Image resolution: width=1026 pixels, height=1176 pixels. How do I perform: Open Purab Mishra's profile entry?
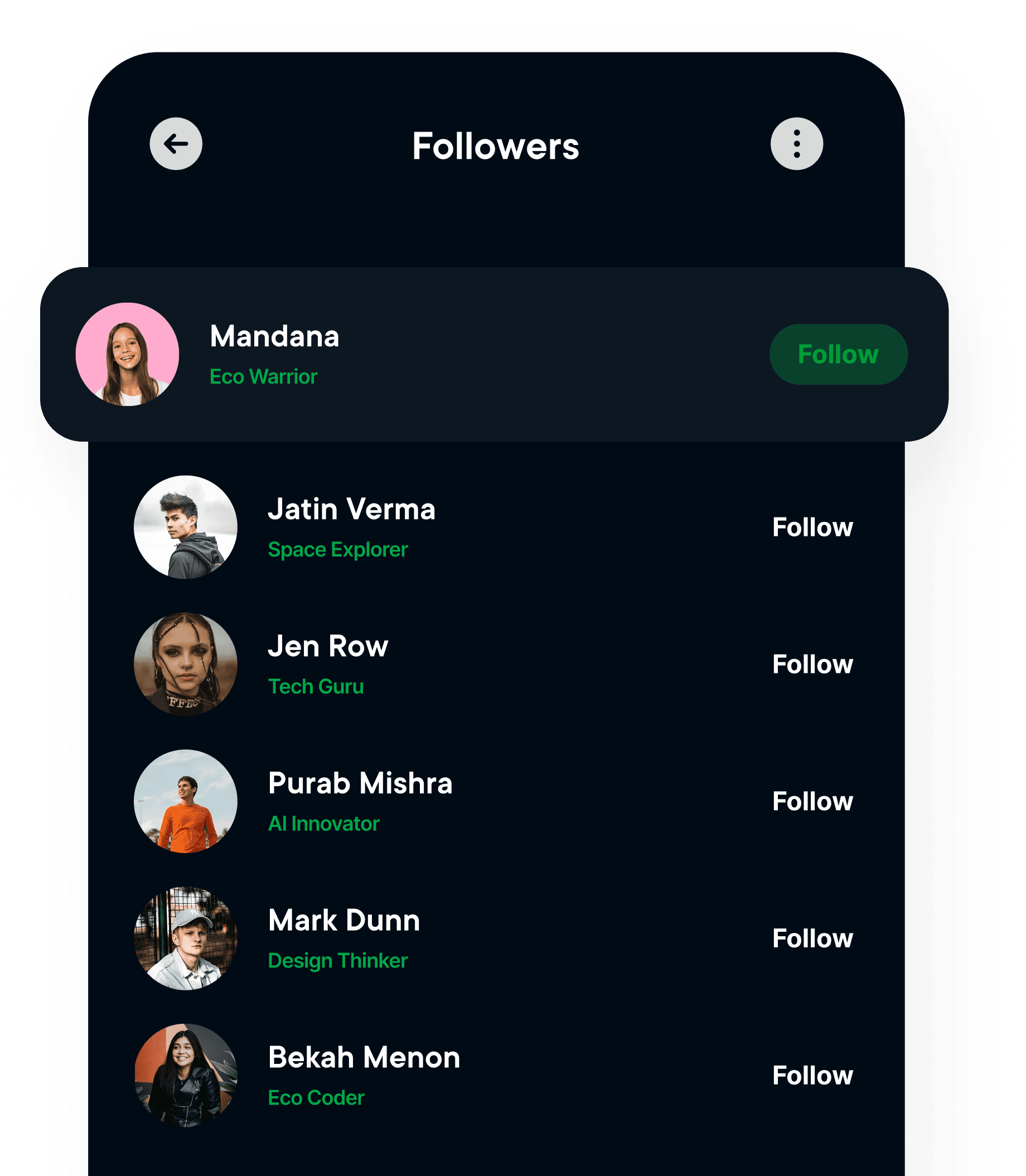(360, 783)
